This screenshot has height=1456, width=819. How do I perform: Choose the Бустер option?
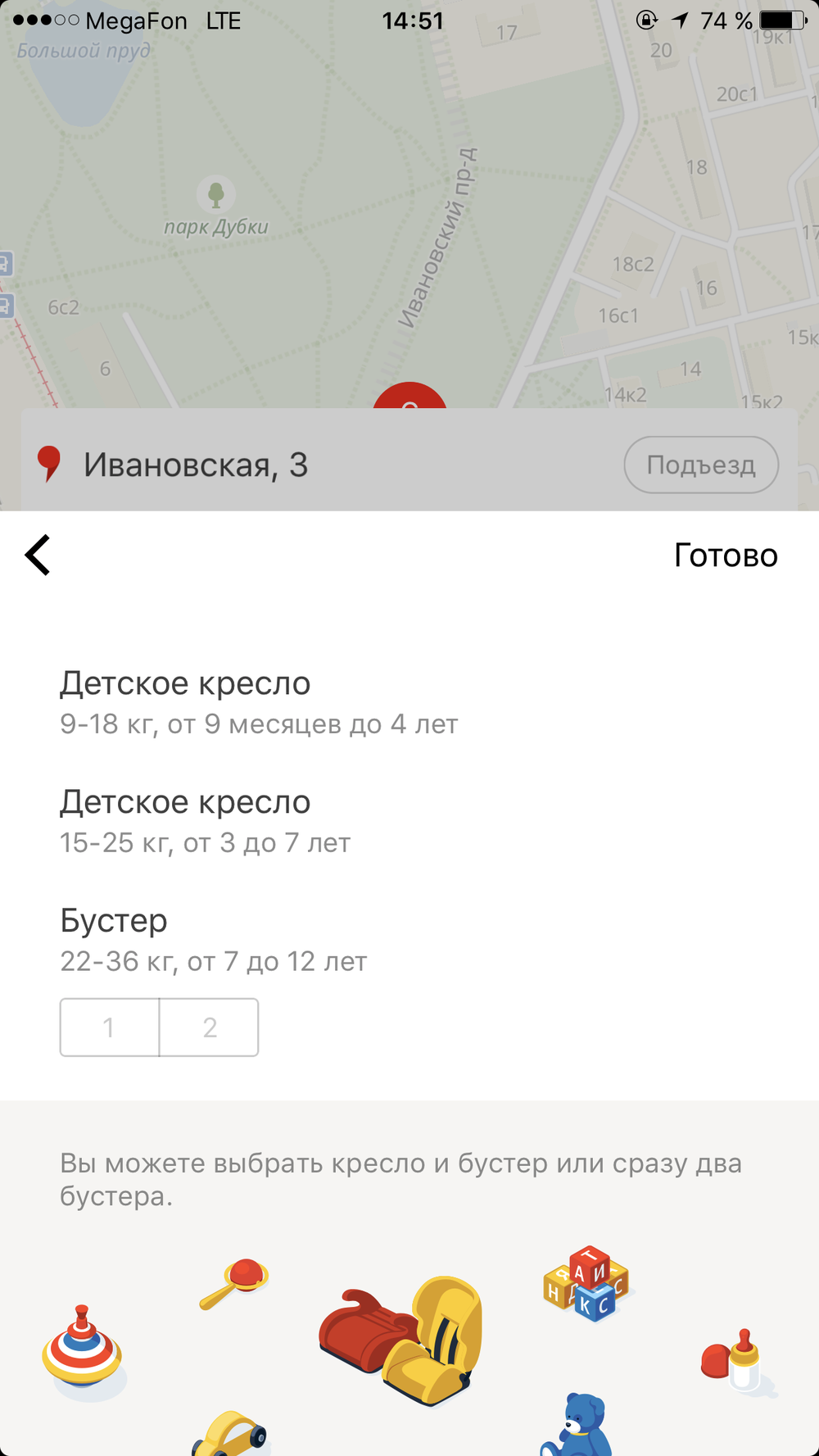tap(213, 938)
